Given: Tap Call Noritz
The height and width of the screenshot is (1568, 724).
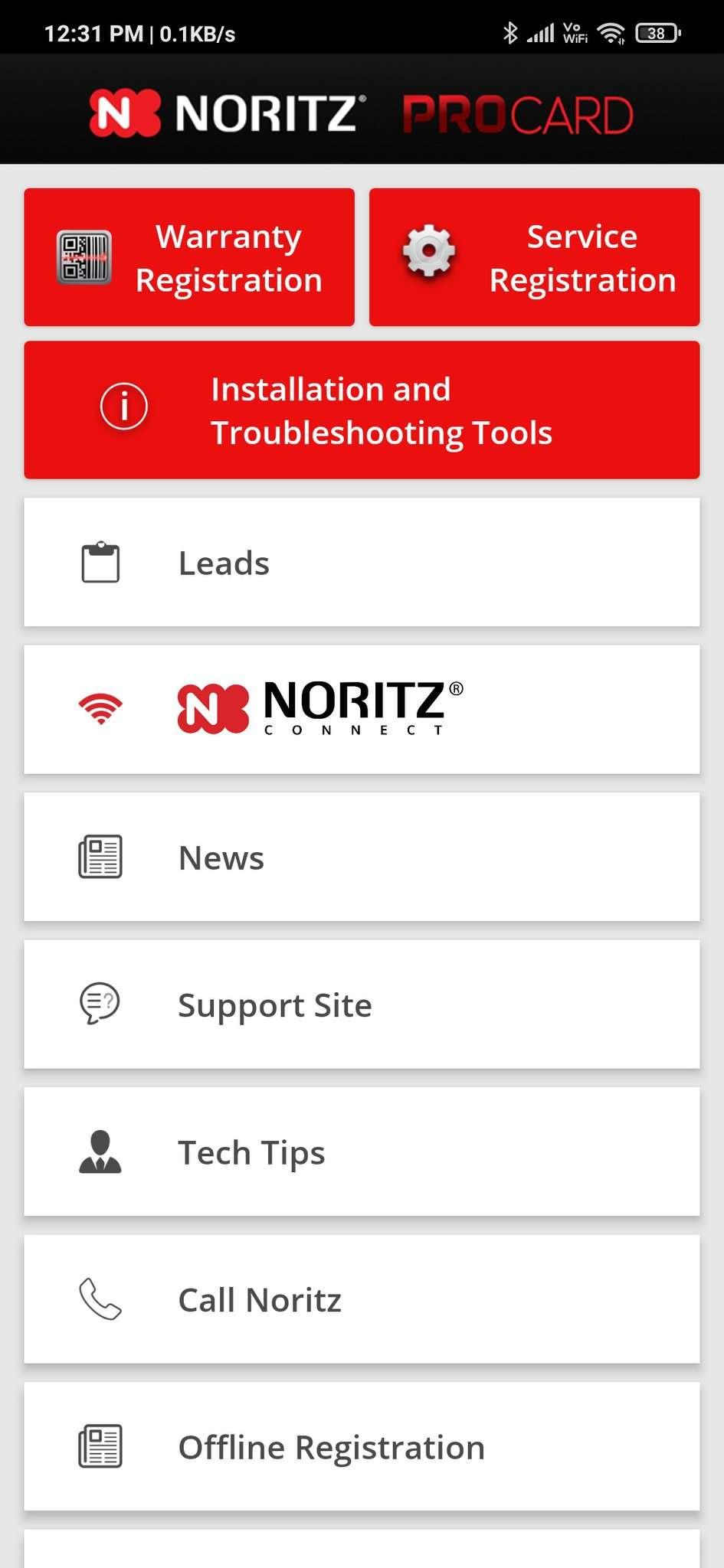Looking at the screenshot, I should click(362, 1299).
